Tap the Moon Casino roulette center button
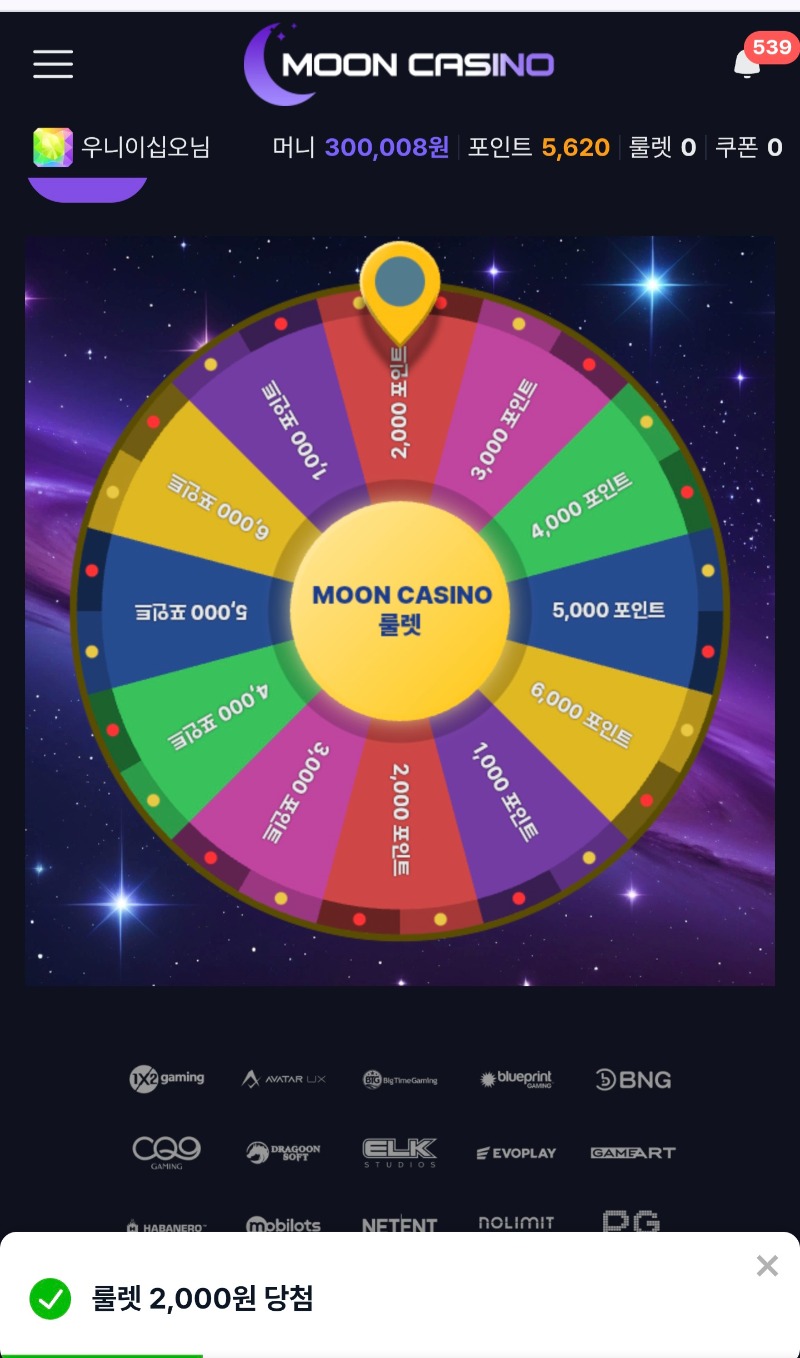800x1358 pixels. [401, 608]
